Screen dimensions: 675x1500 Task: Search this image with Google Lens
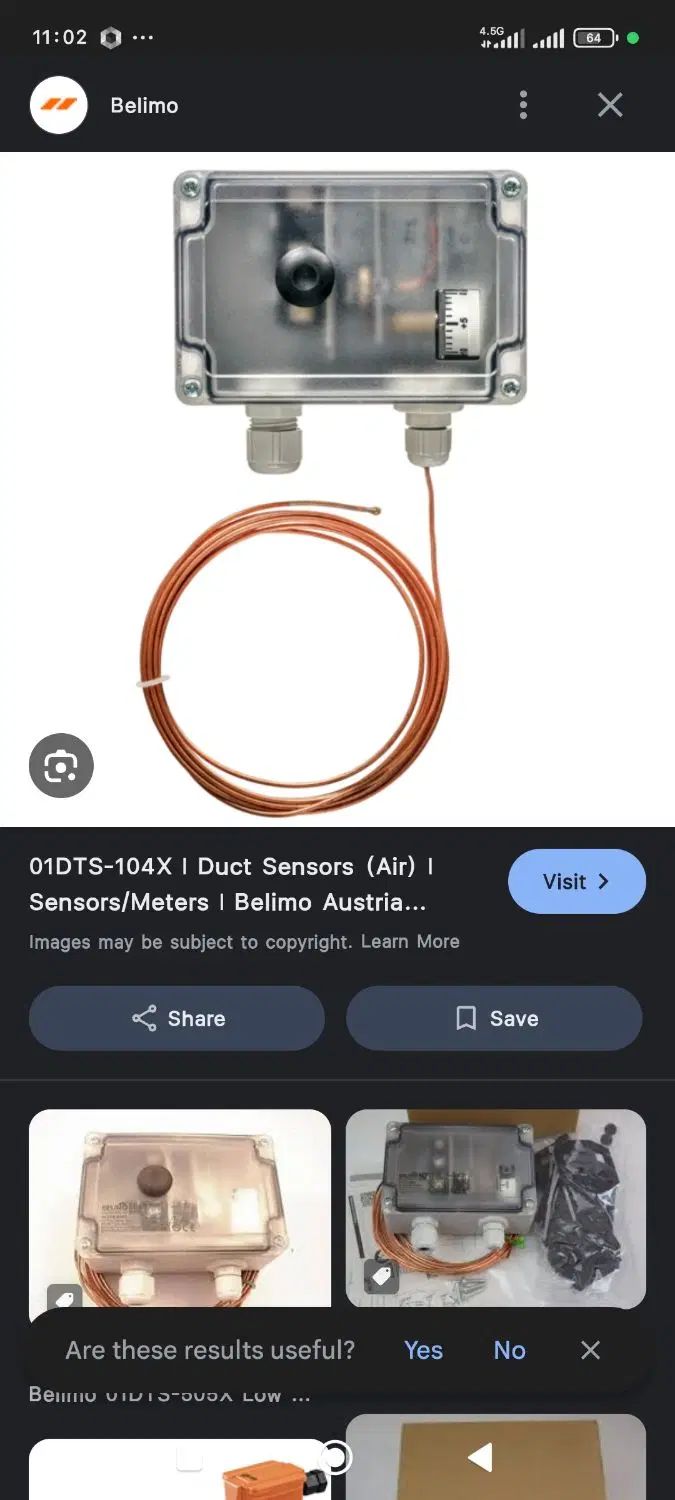tap(61, 767)
